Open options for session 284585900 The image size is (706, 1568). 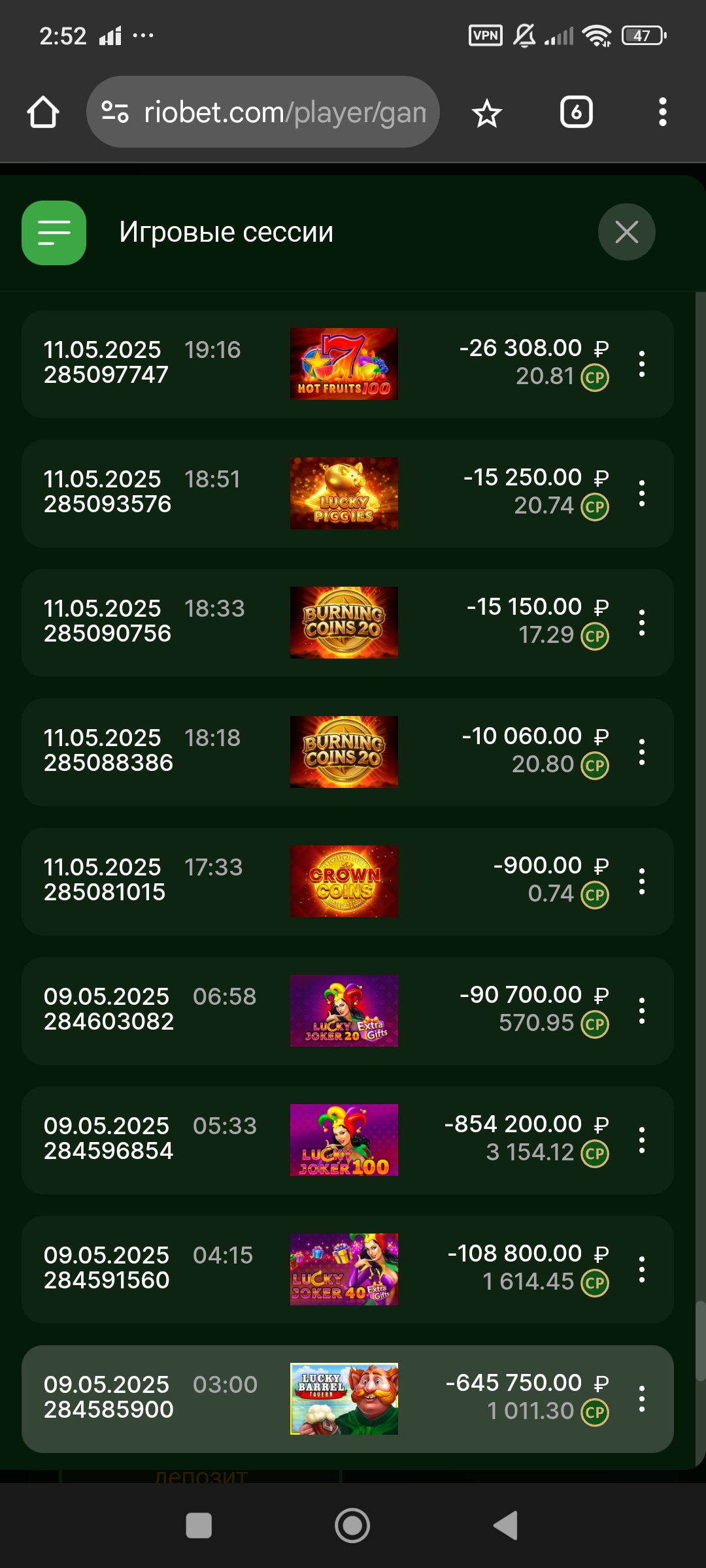tap(642, 1399)
